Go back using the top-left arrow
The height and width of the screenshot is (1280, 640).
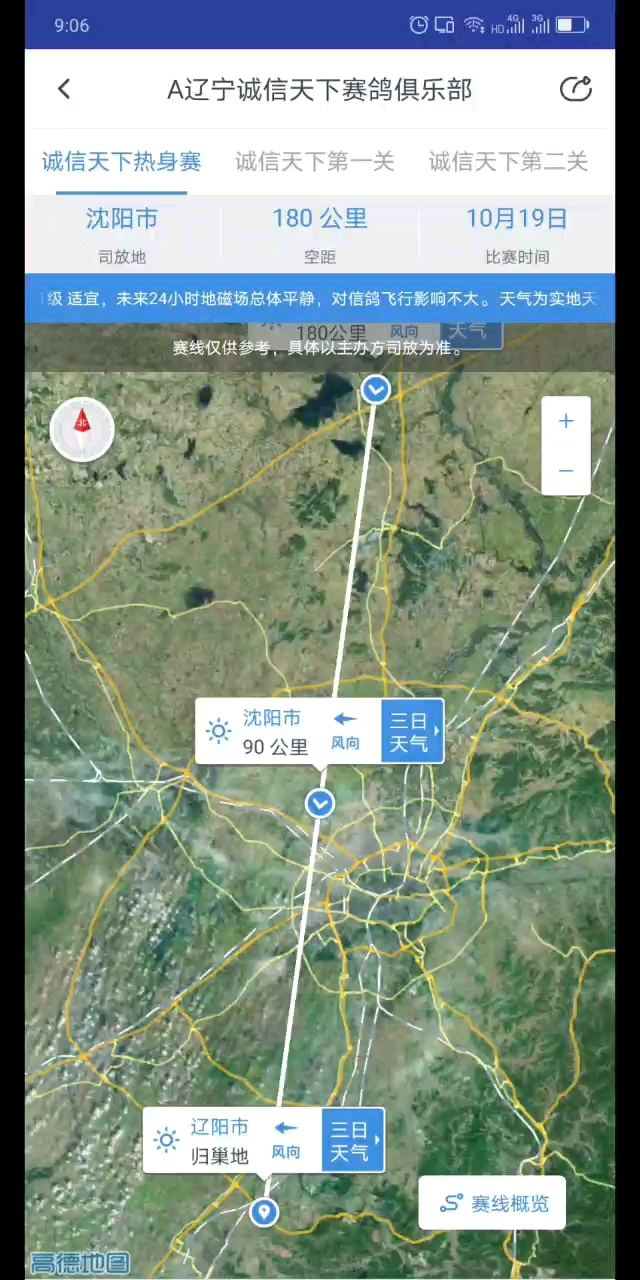(x=64, y=89)
